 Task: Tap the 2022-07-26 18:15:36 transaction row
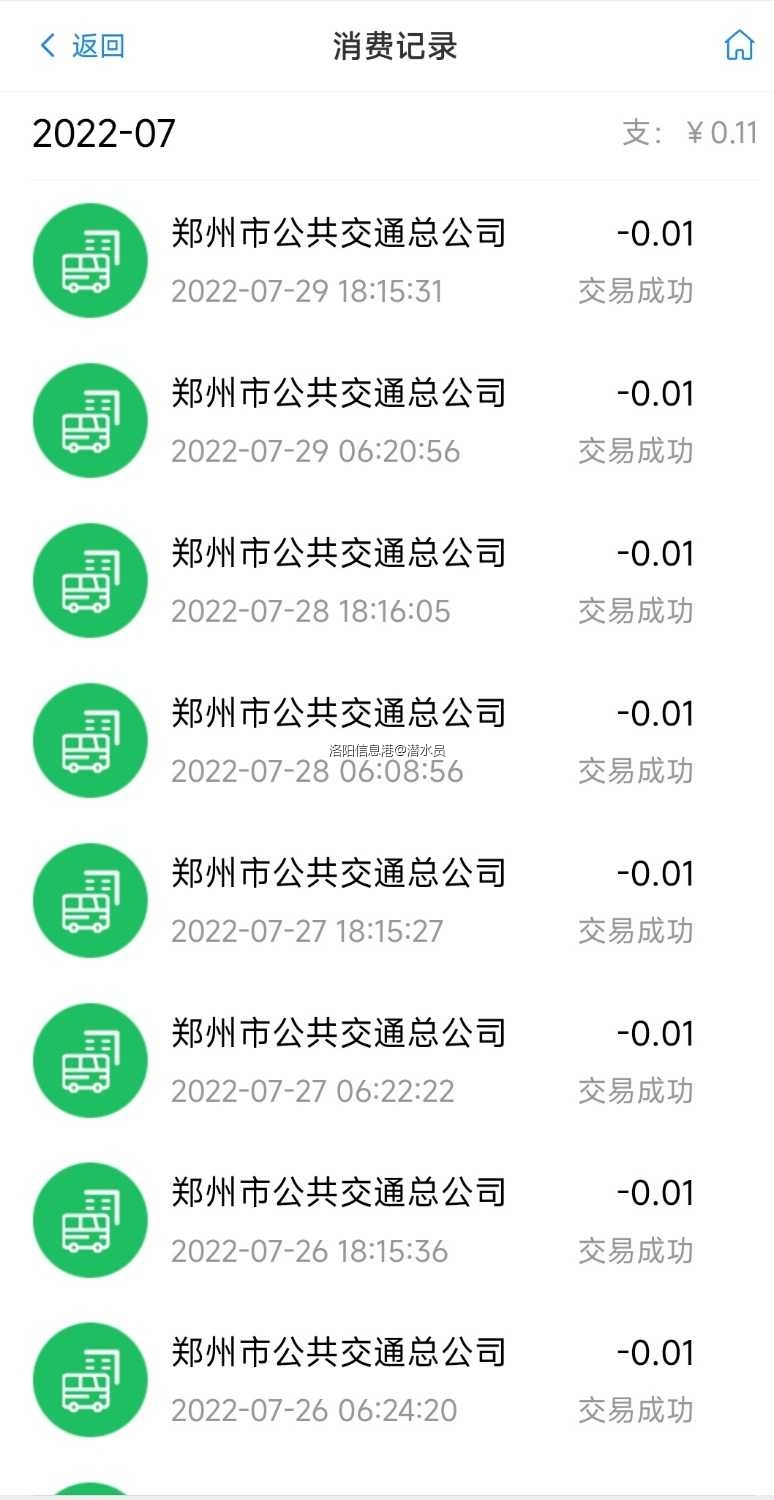click(x=387, y=1221)
